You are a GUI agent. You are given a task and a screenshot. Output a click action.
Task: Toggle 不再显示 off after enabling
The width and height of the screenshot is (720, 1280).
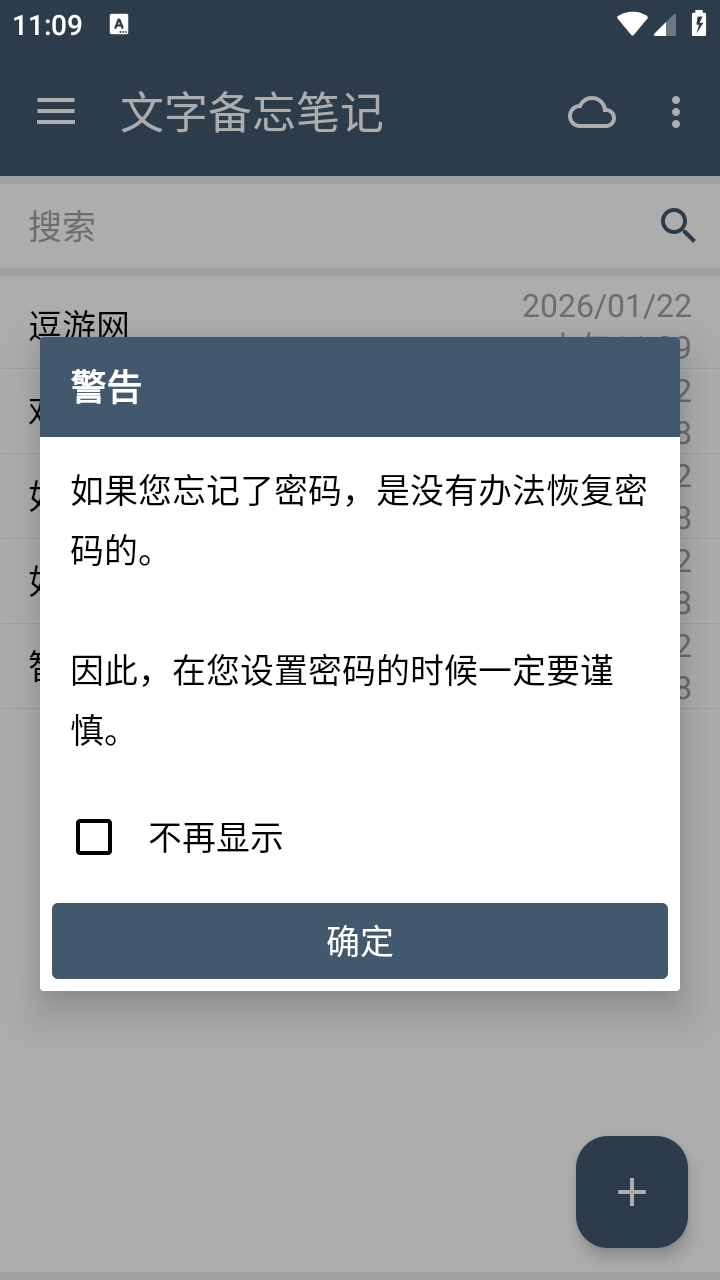tap(93, 837)
